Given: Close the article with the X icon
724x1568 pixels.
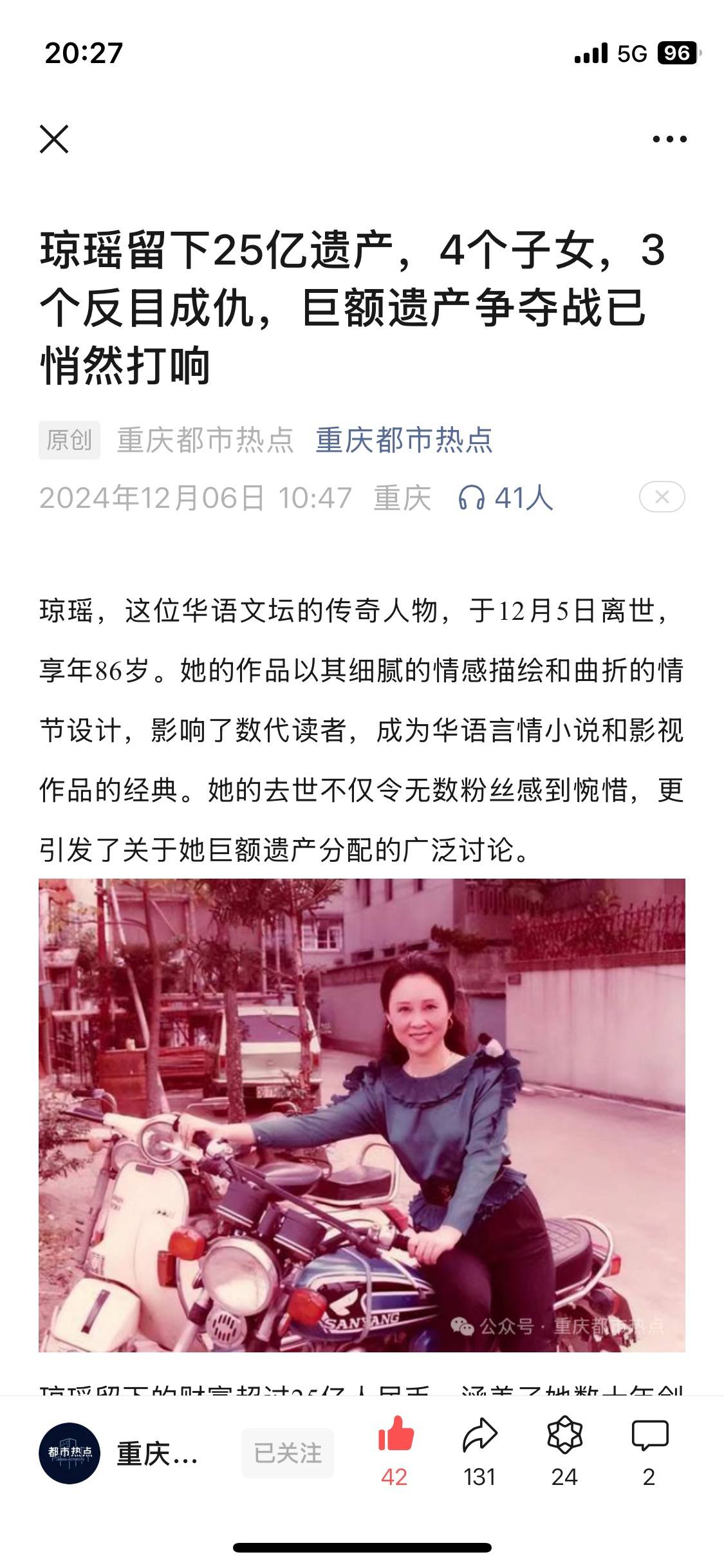Looking at the screenshot, I should click(54, 139).
